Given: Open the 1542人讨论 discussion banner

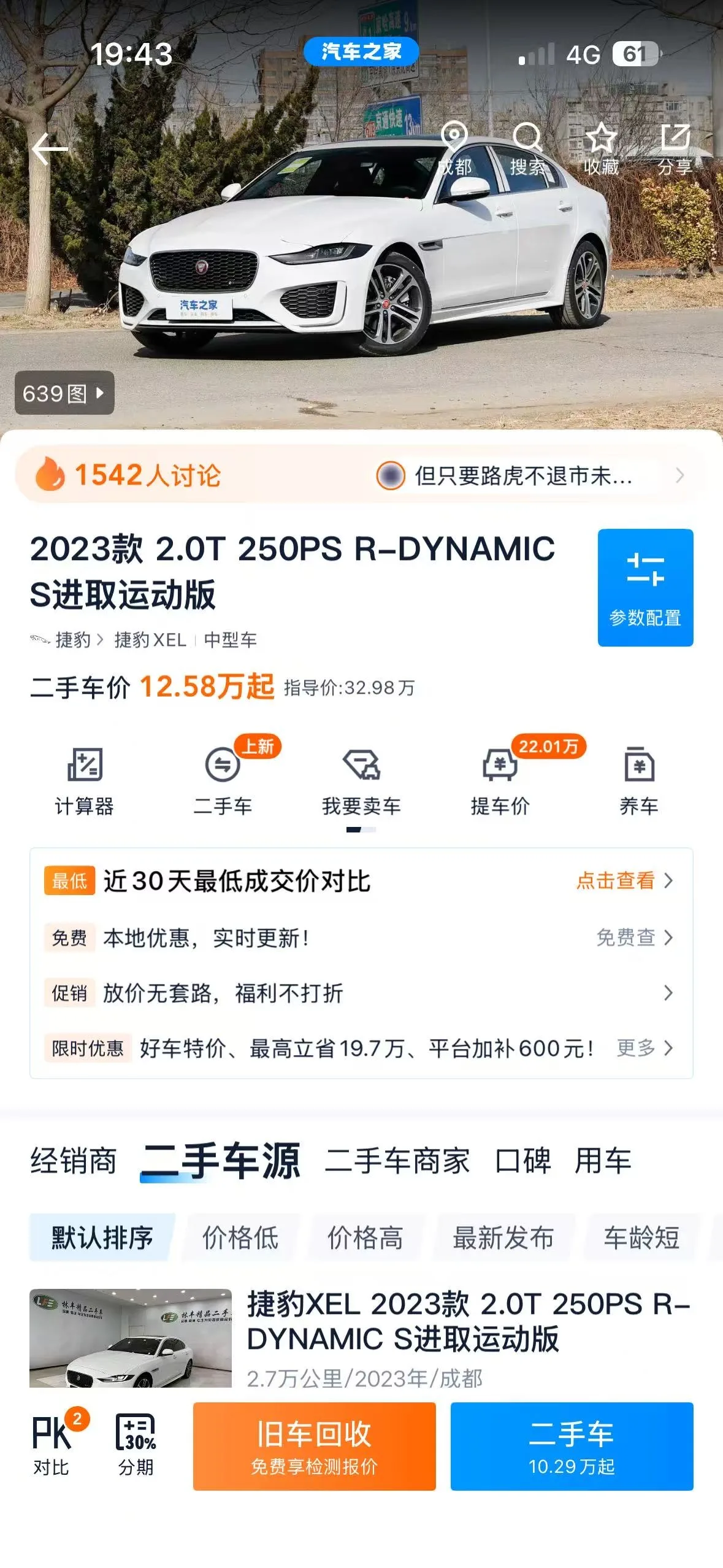Looking at the screenshot, I should pyautogui.click(x=361, y=475).
